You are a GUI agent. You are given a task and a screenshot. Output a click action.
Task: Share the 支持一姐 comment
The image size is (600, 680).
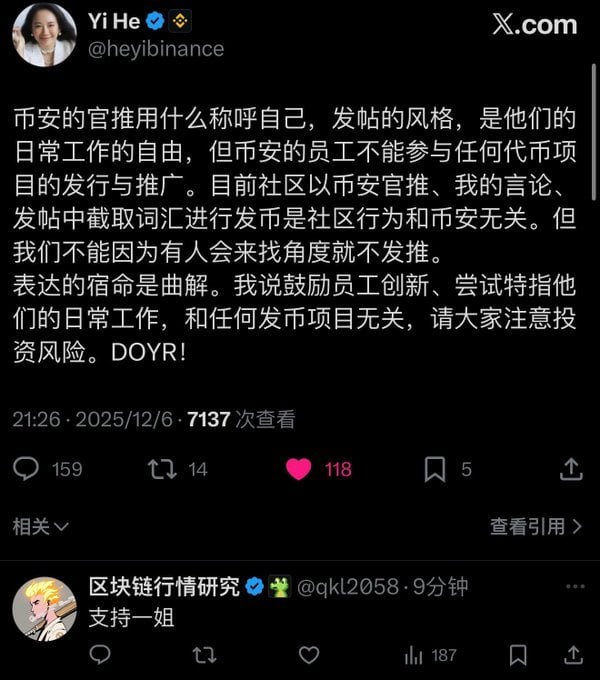point(573,655)
